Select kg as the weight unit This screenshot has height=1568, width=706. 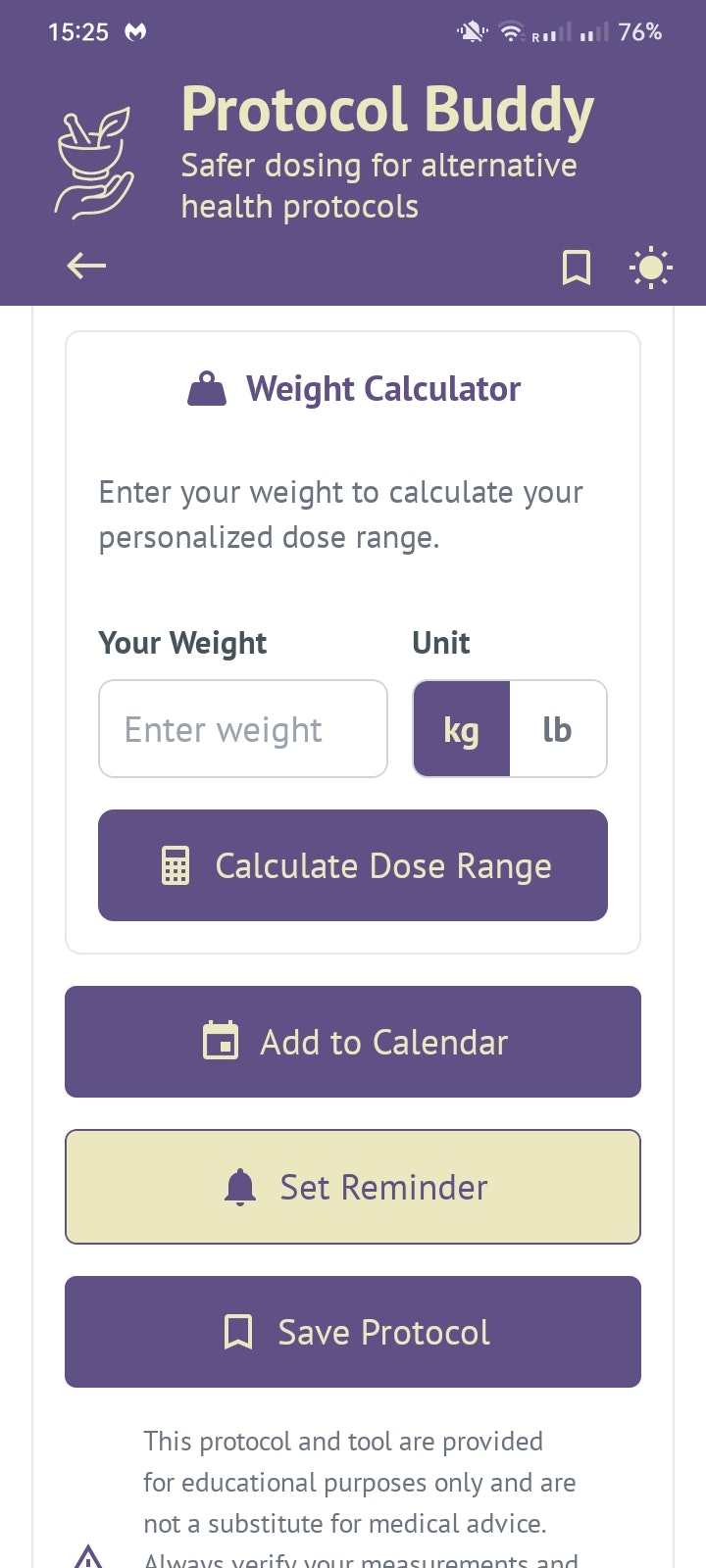pyautogui.click(x=461, y=728)
